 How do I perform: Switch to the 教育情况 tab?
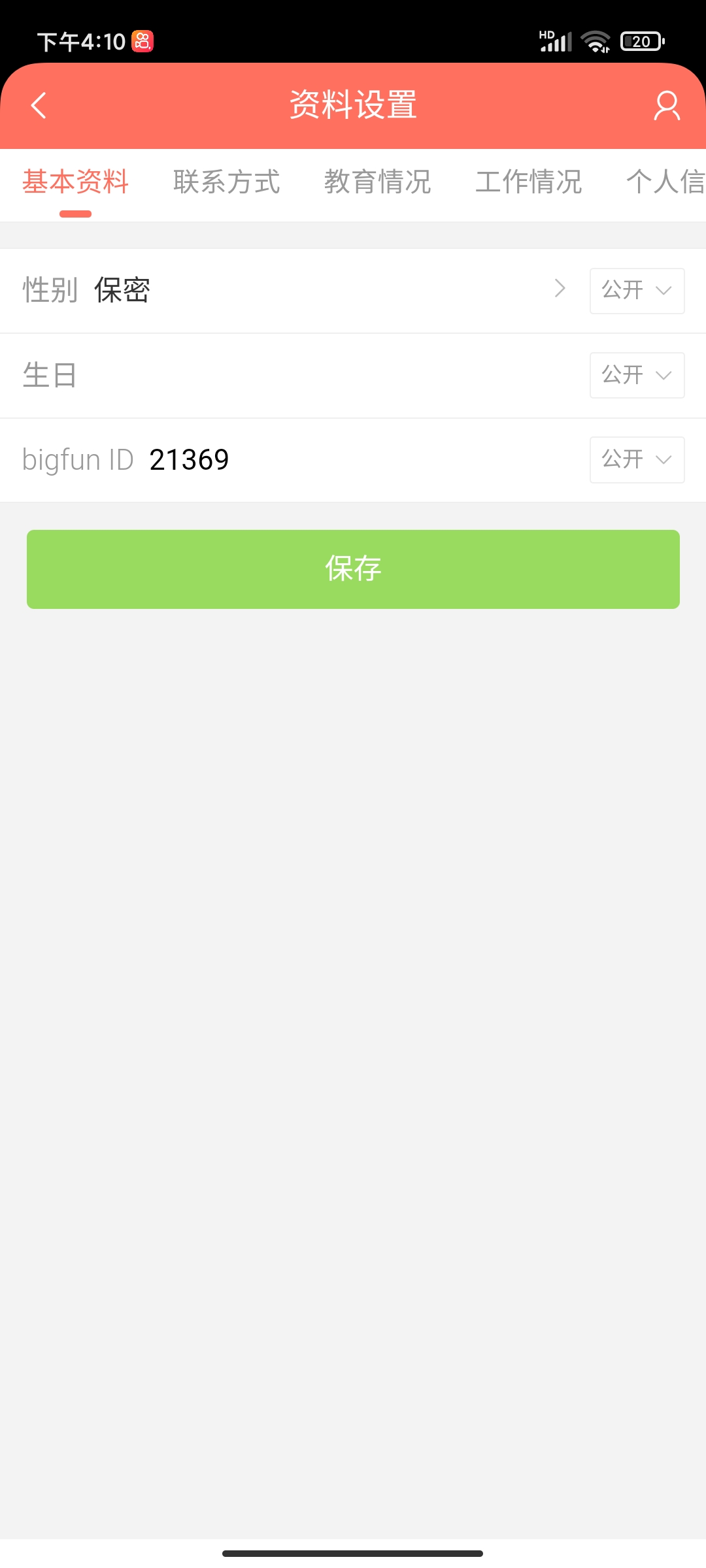[x=377, y=182]
